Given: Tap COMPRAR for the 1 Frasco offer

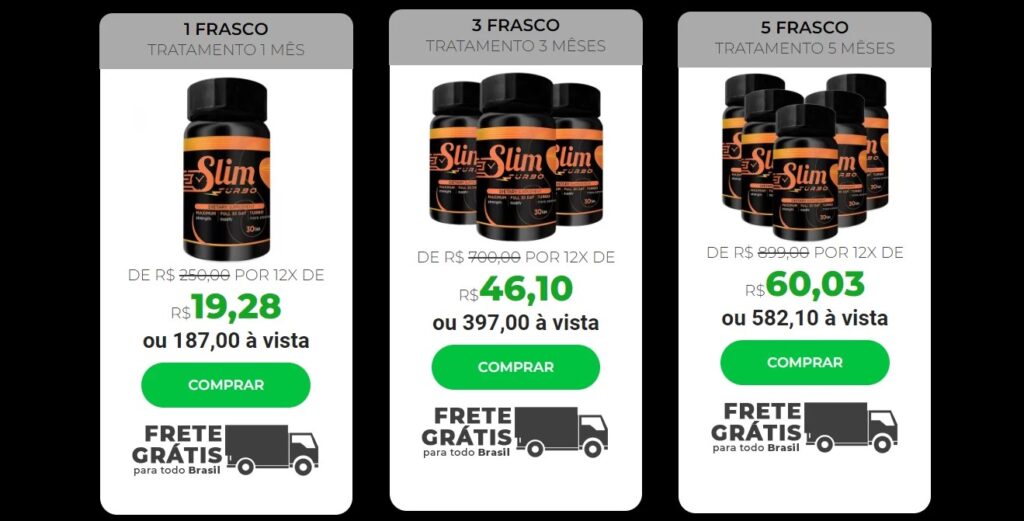Looking at the screenshot, I should point(226,385).
